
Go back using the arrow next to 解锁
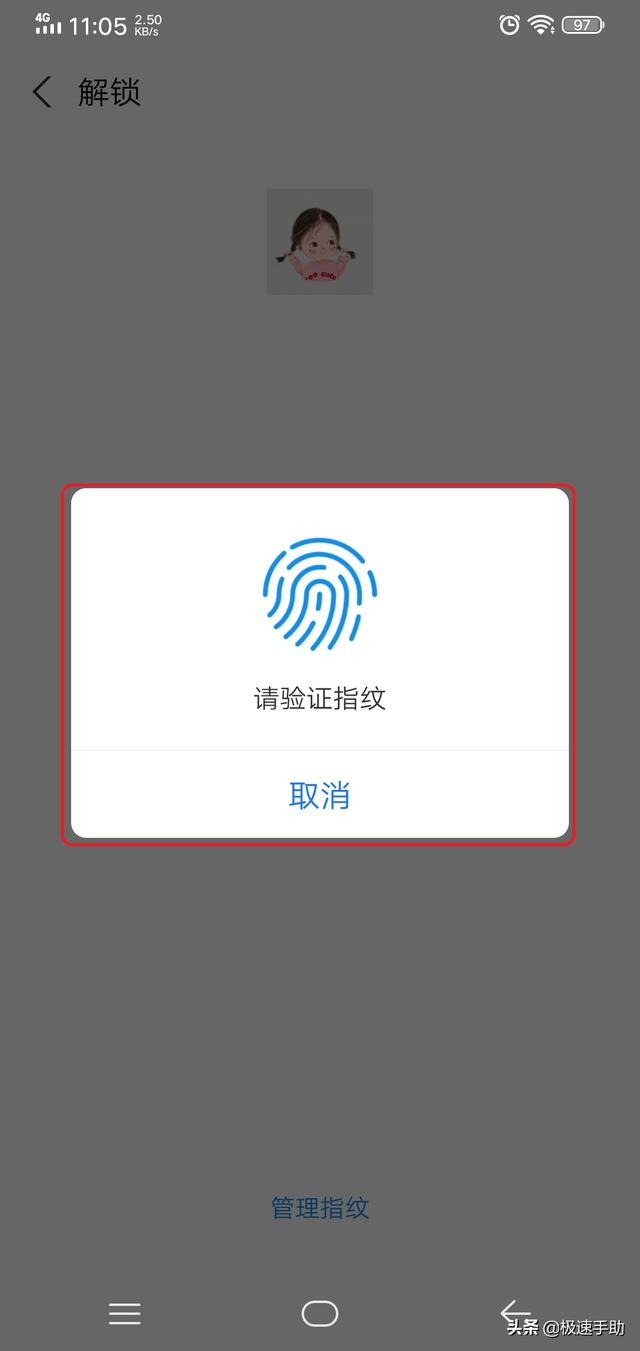point(42,92)
